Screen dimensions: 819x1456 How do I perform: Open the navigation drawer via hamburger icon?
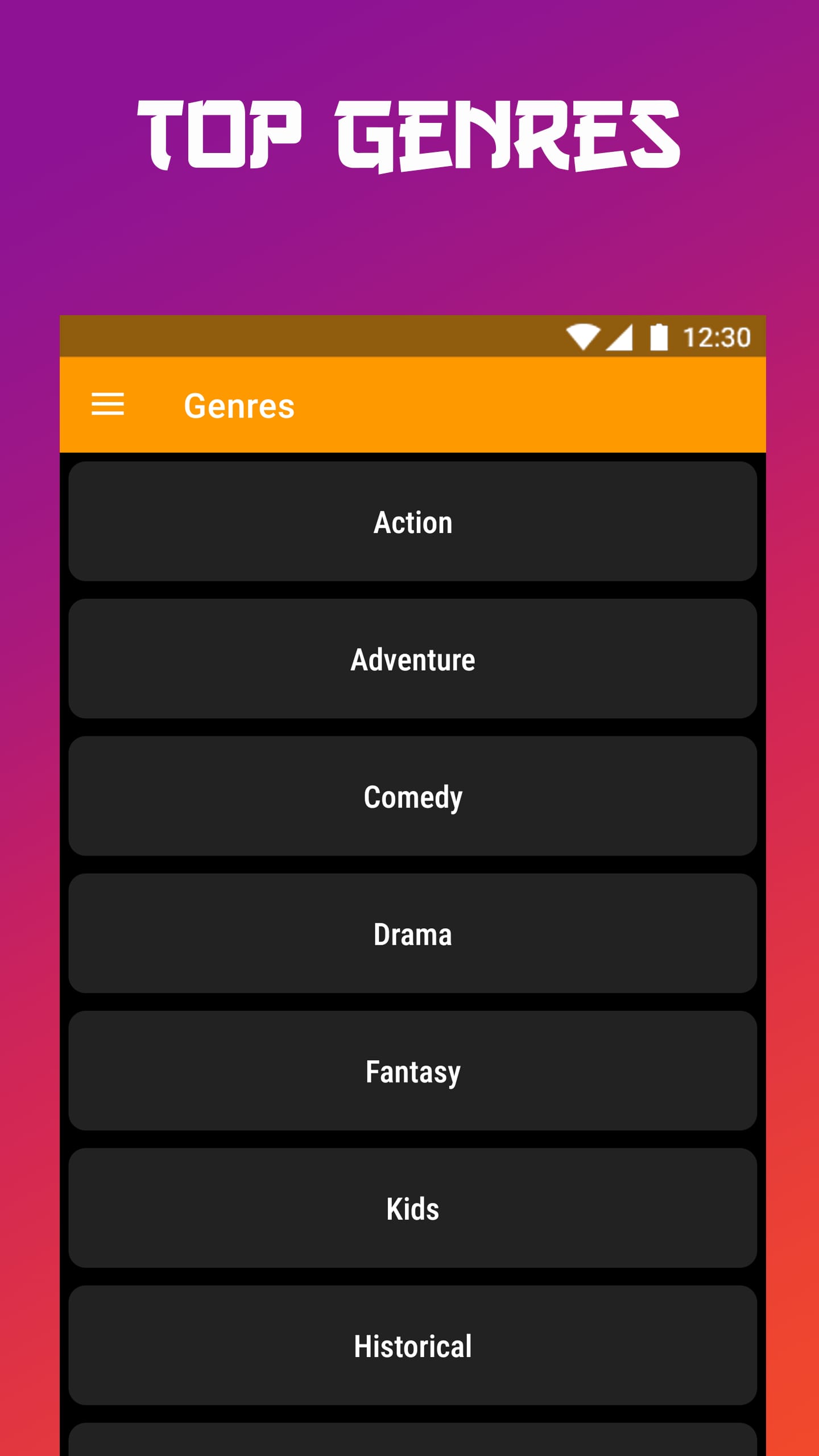click(107, 406)
